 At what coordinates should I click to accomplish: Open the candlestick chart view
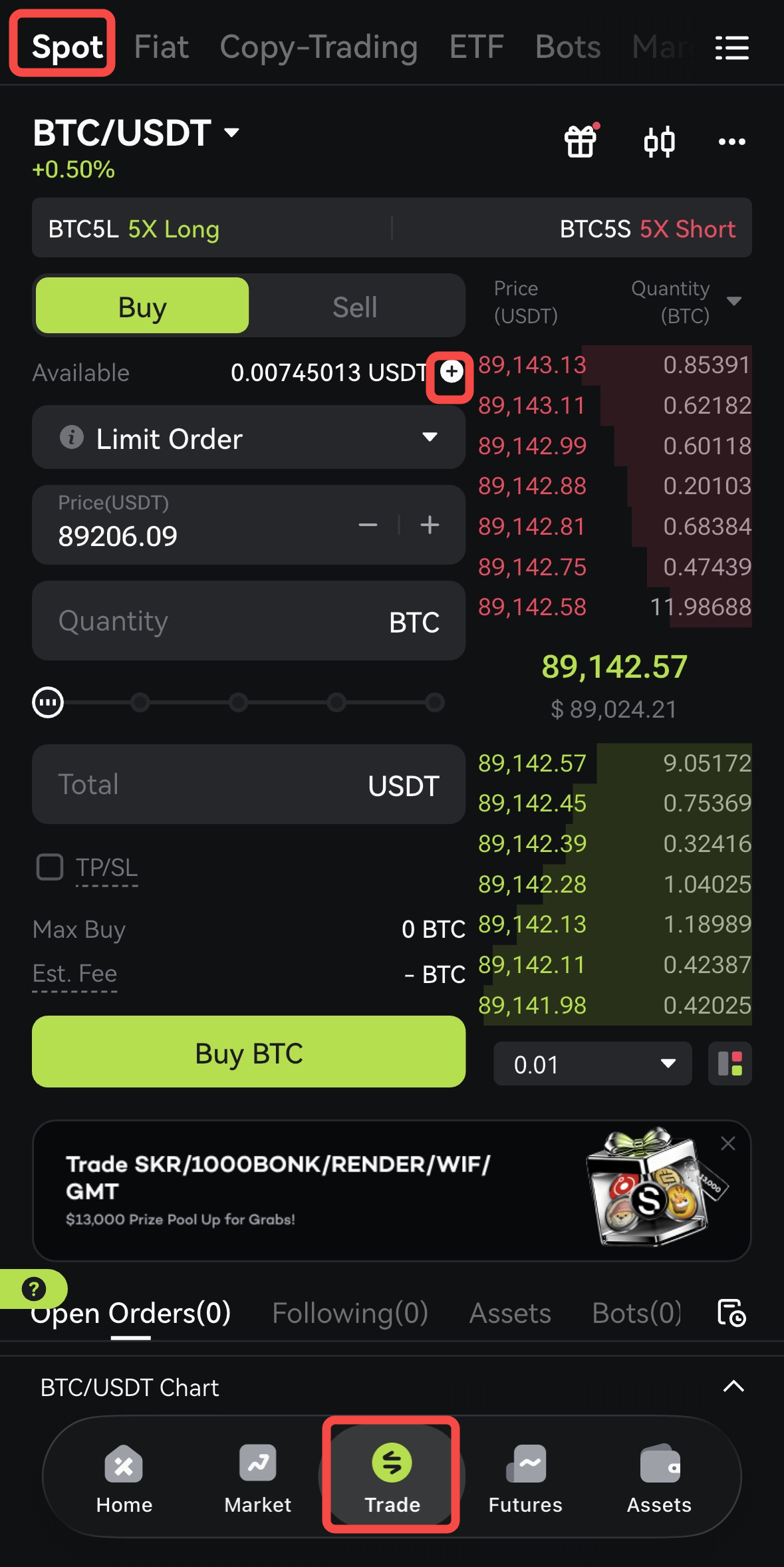pos(659,142)
